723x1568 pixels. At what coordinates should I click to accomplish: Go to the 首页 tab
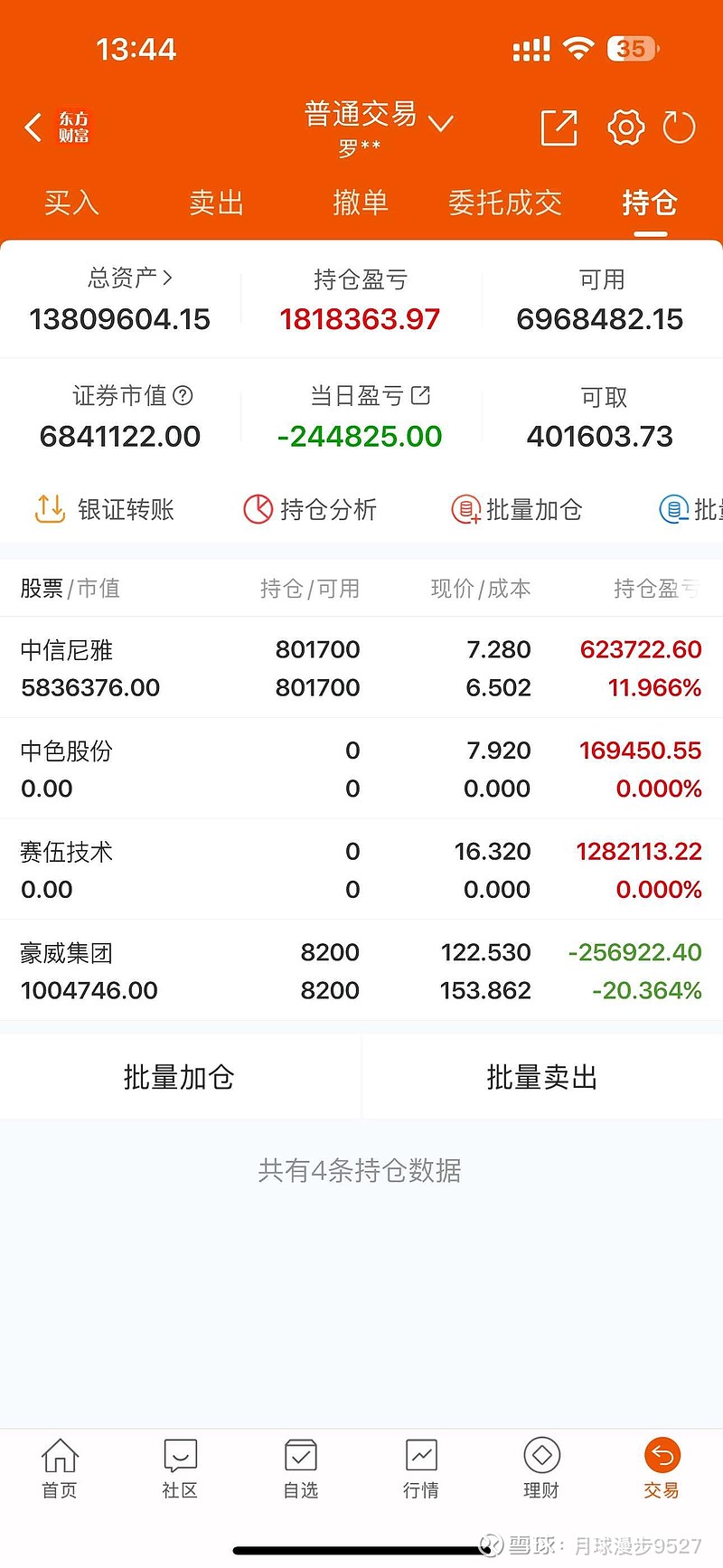(60, 1469)
